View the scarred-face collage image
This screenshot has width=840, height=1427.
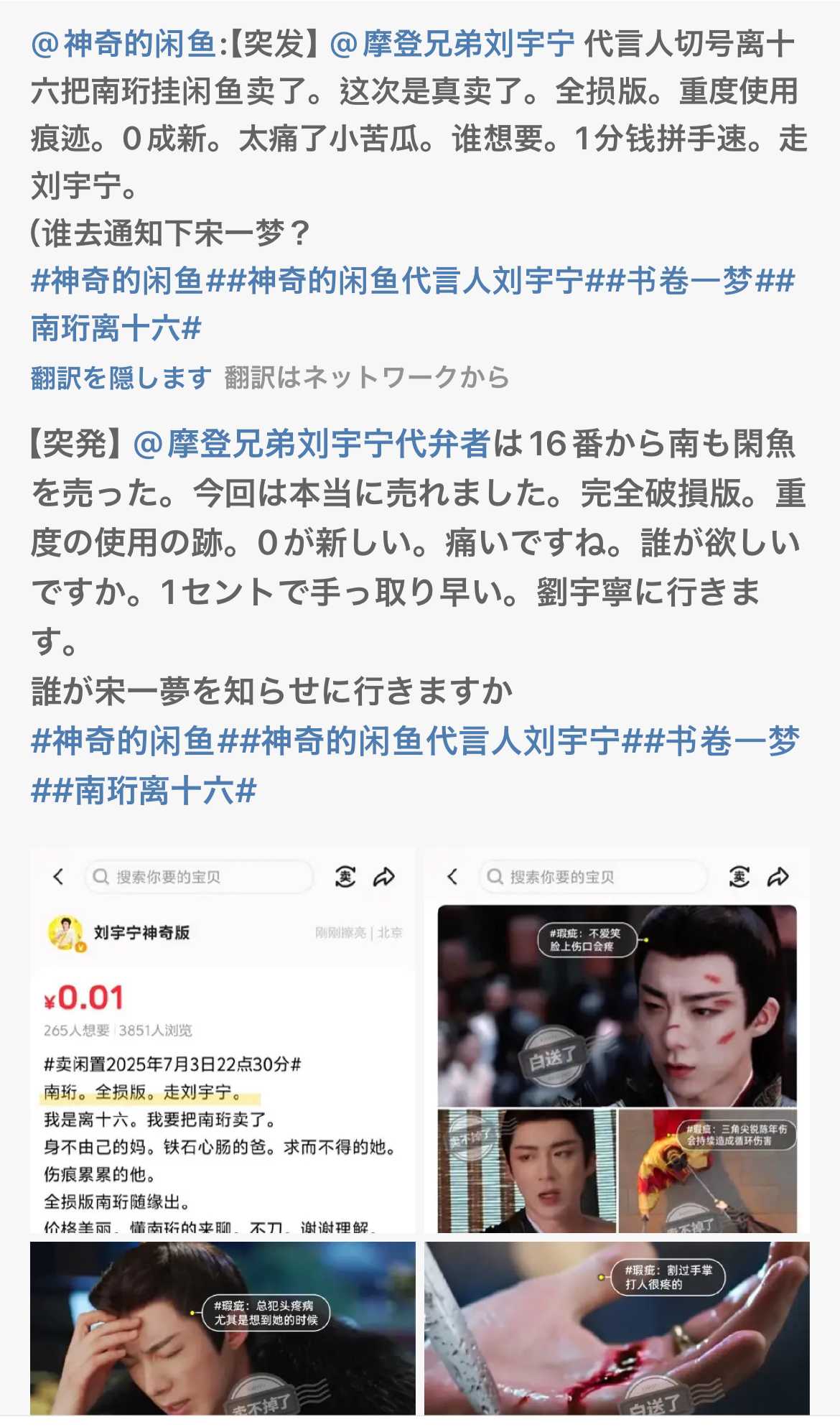[616, 1040]
